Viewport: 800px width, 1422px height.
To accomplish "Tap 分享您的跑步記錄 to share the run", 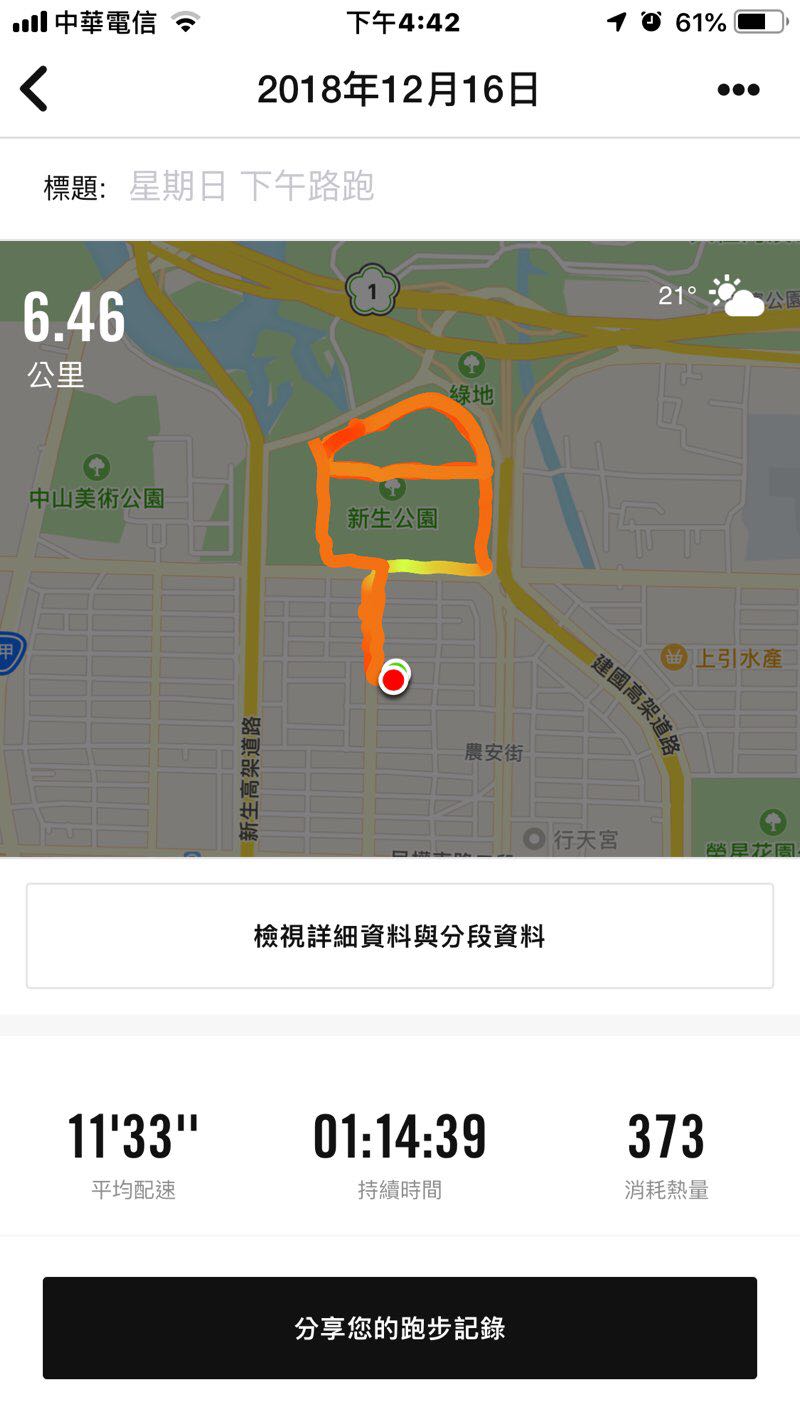I will (400, 1328).
